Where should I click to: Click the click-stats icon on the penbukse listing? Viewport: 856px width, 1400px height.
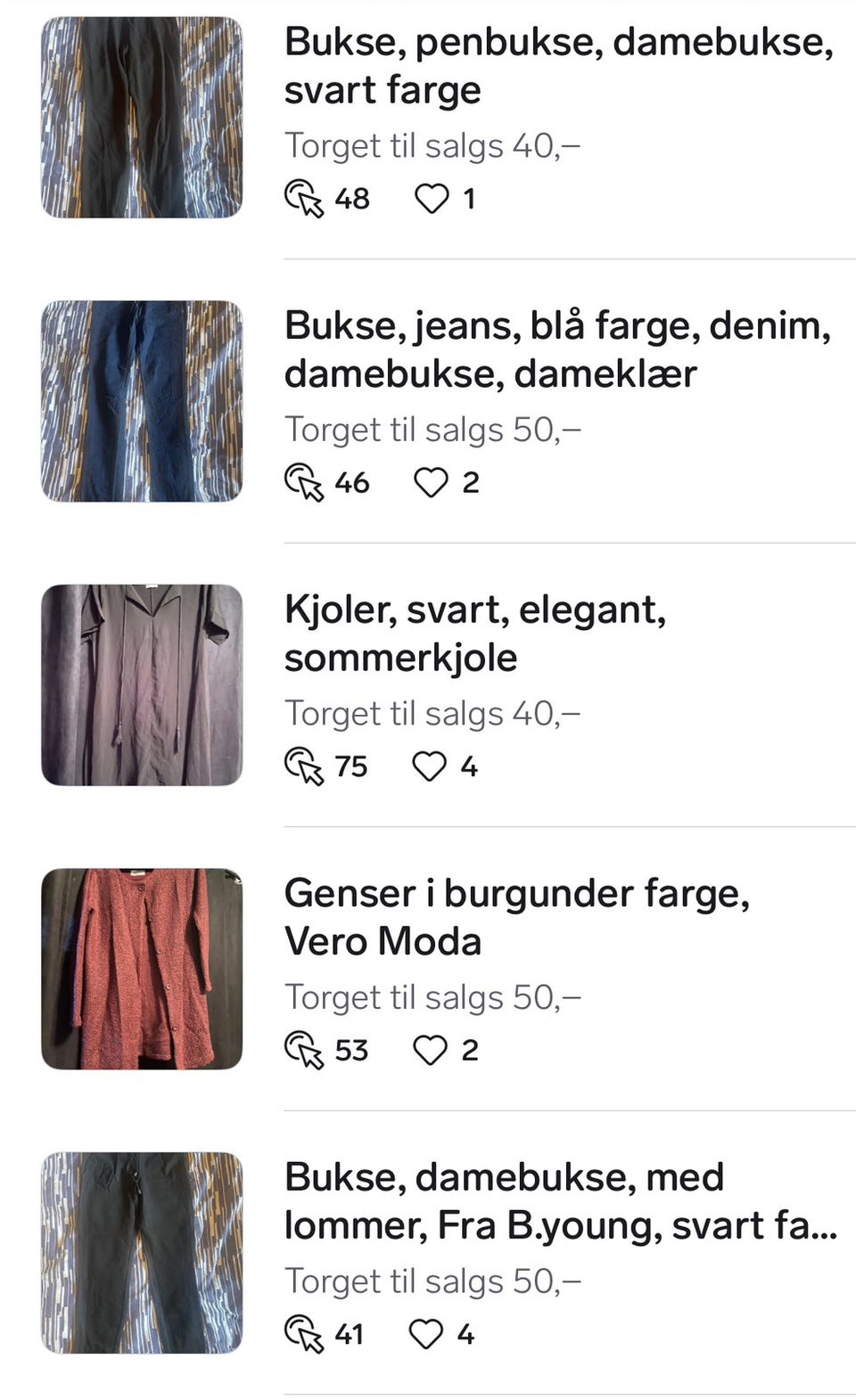coord(307,199)
